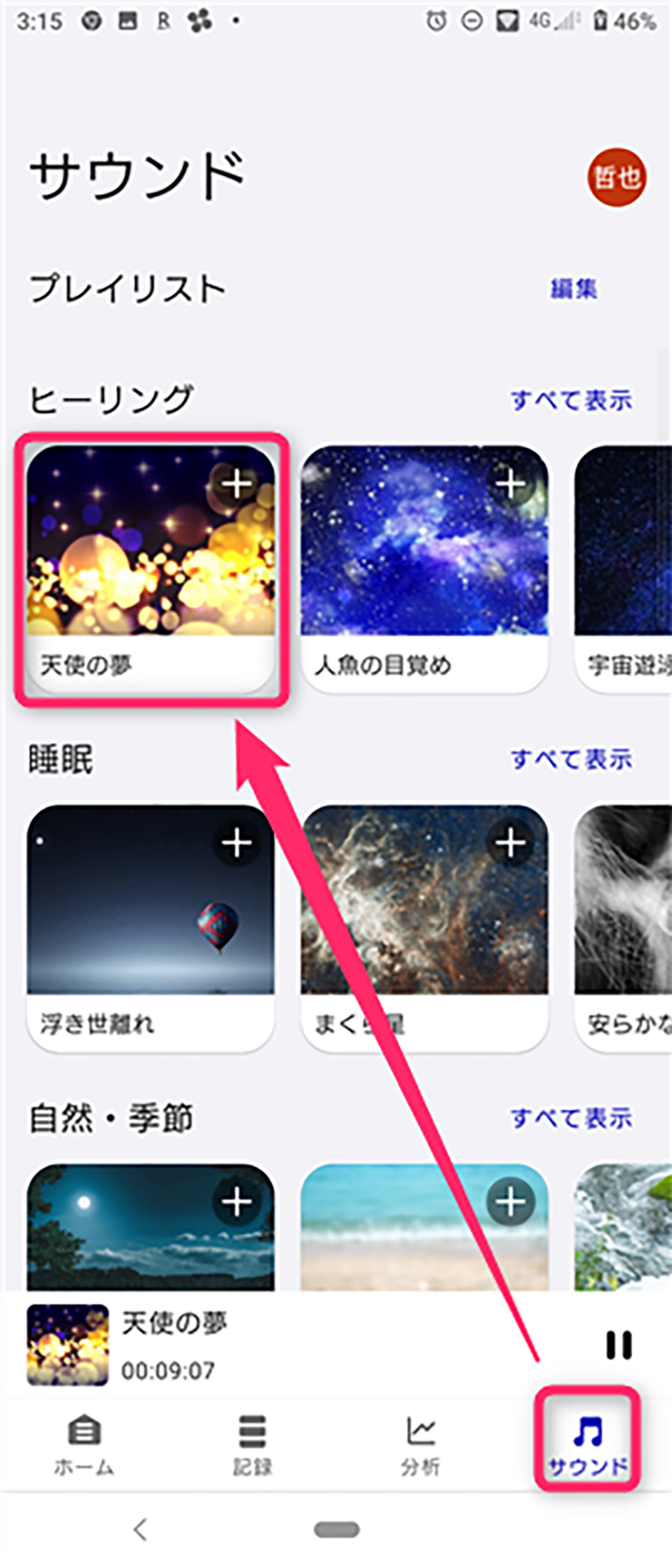
Task: Pause the playing 天使の夢 track
Action: (x=619, y=1345)
